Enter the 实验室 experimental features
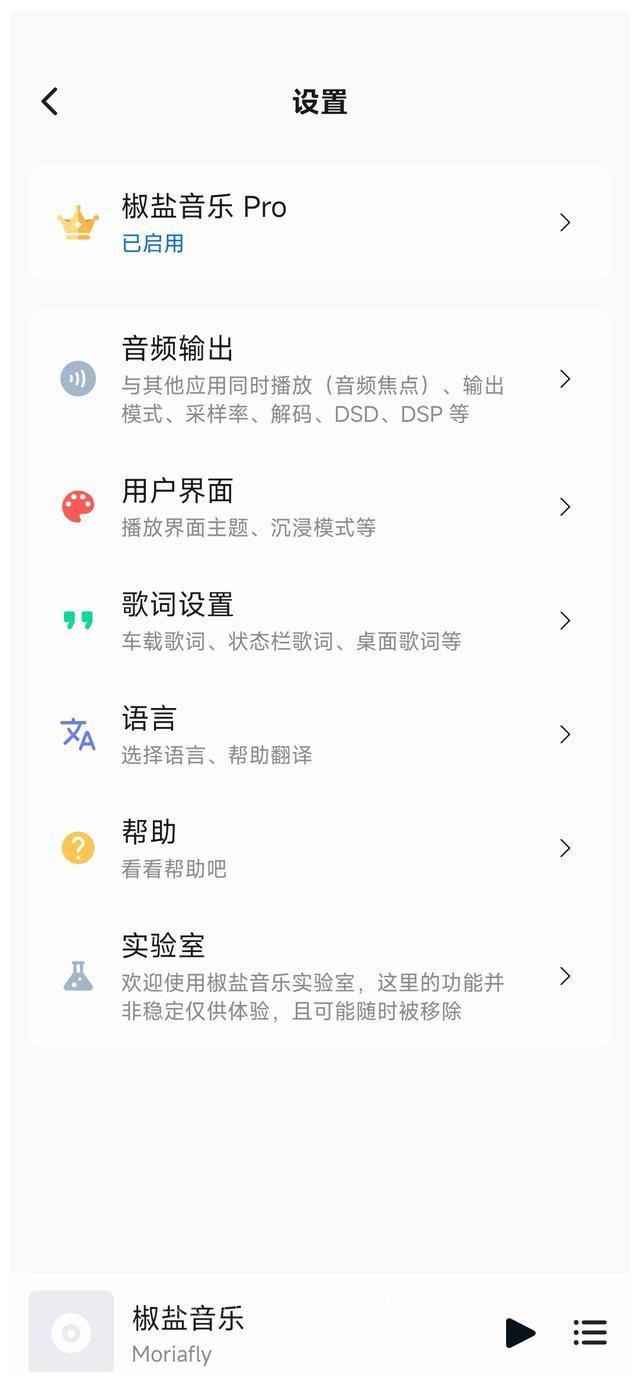 319,977
